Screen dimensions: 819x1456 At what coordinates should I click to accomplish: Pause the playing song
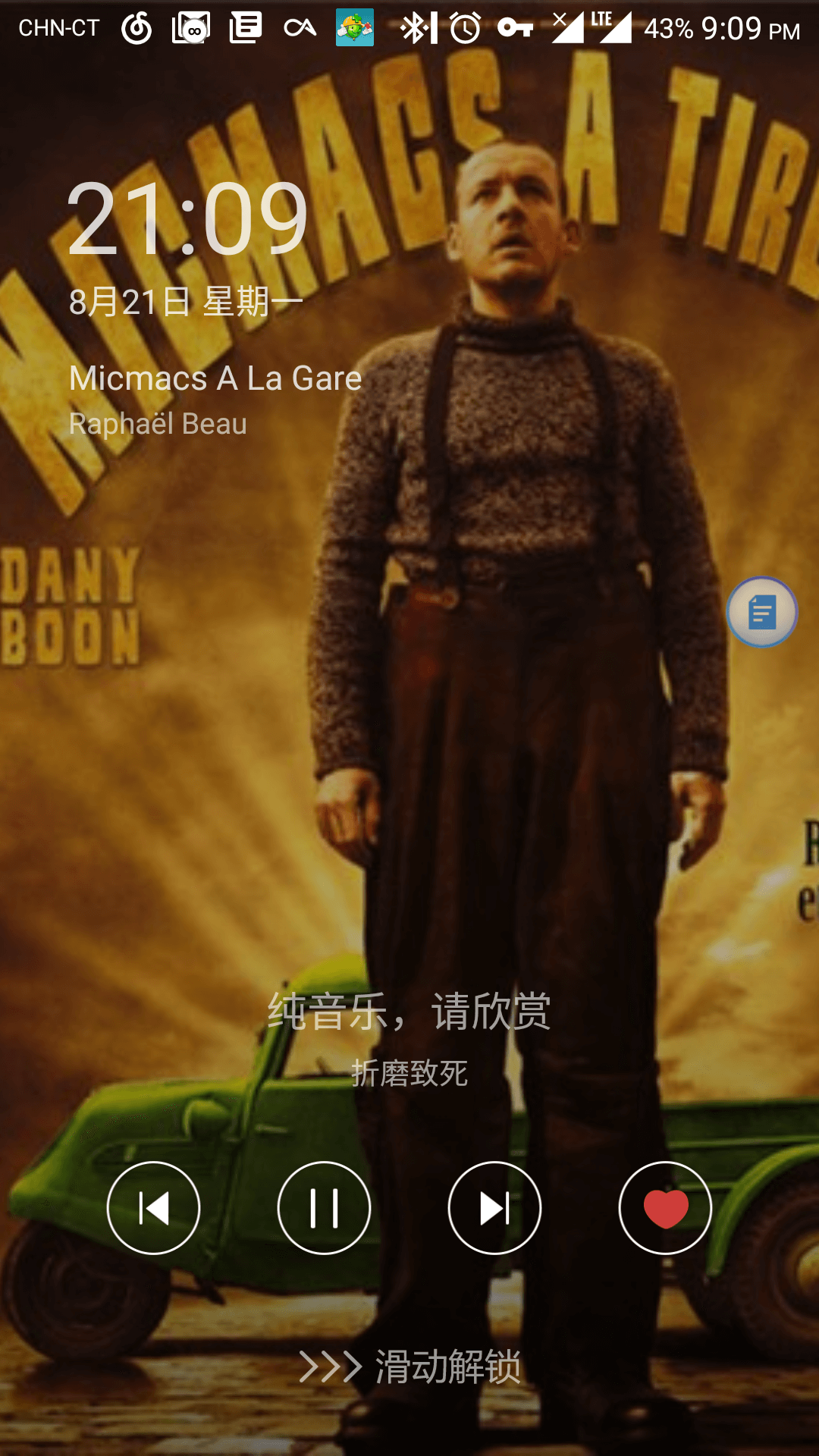(324, 1208)
